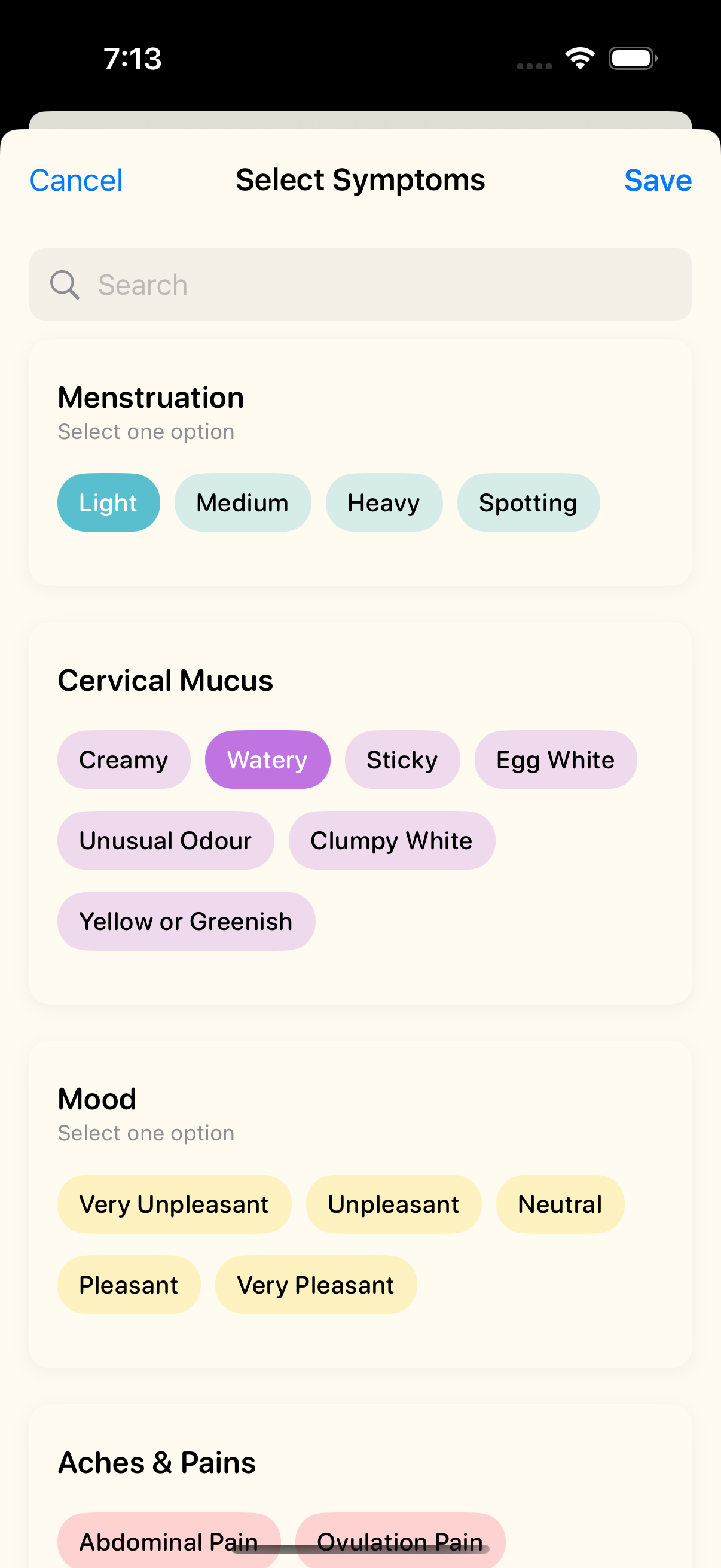
Task: Deselect the Watery chip
Action: click(x=268, y=759)
